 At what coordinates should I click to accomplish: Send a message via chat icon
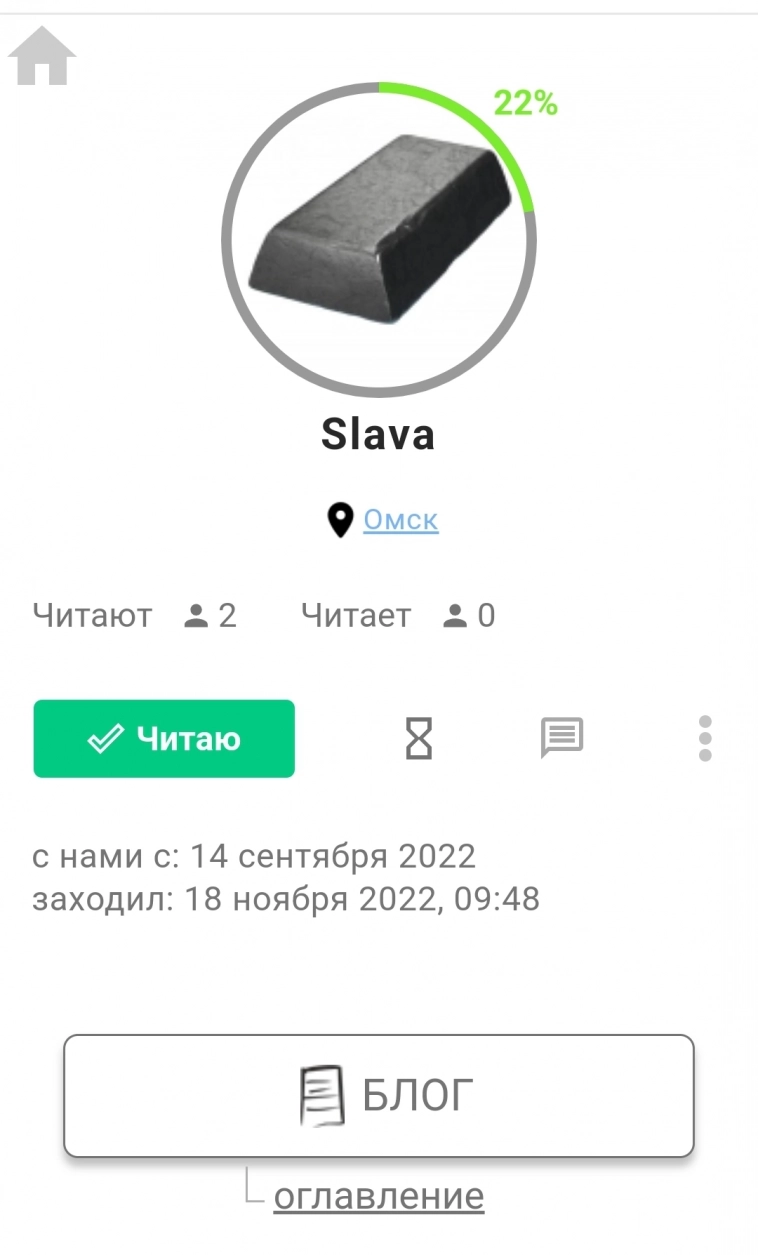tap(562, 739)
